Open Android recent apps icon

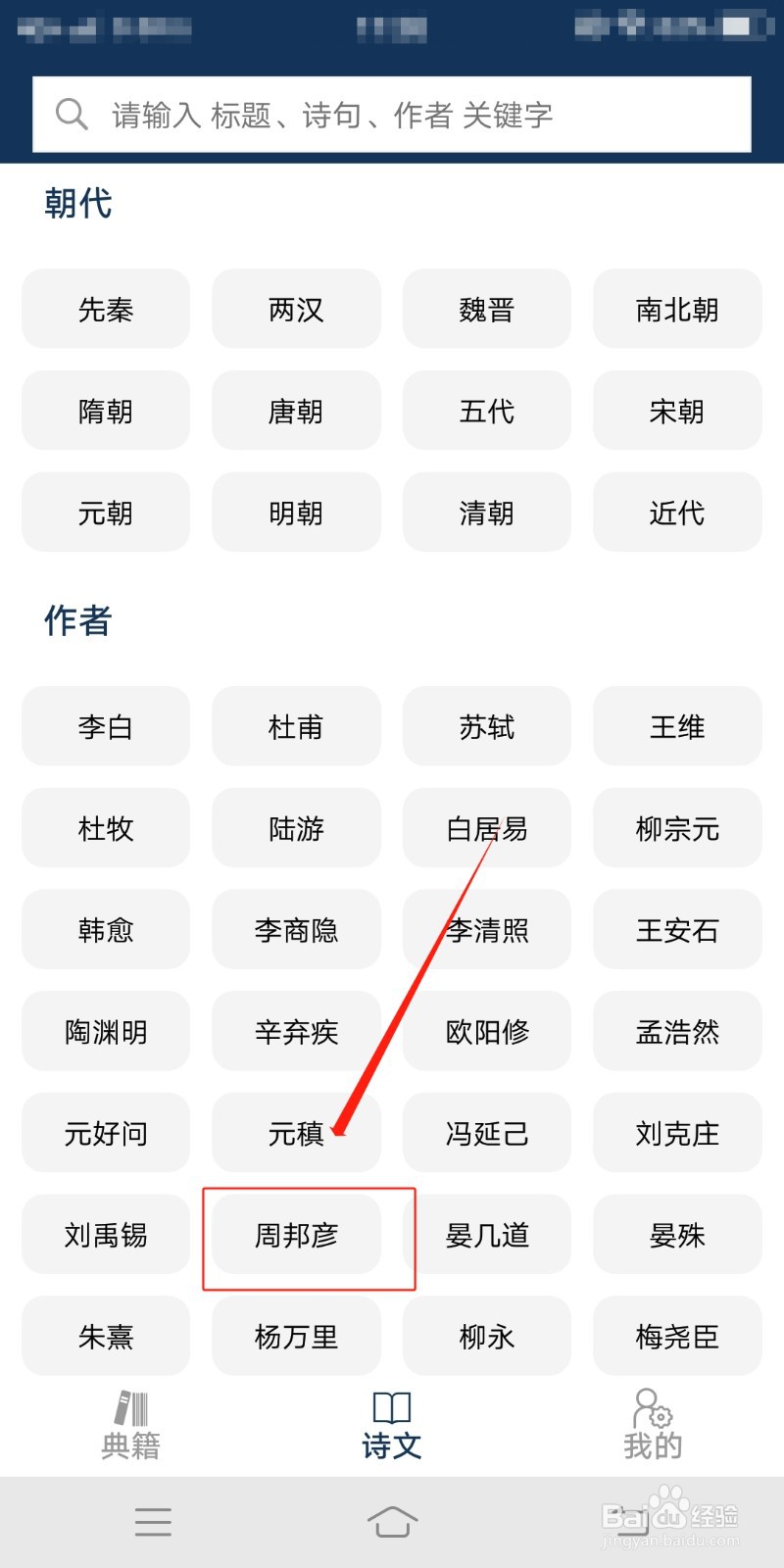tap(153, 1522)
